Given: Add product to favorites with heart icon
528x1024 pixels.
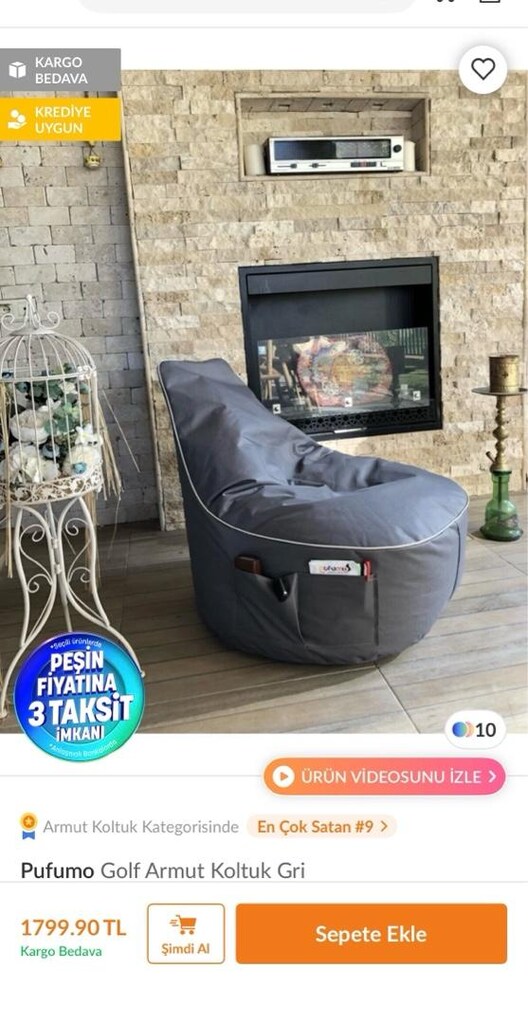Looking at the screenshot, I should click(x=483, y=69).
